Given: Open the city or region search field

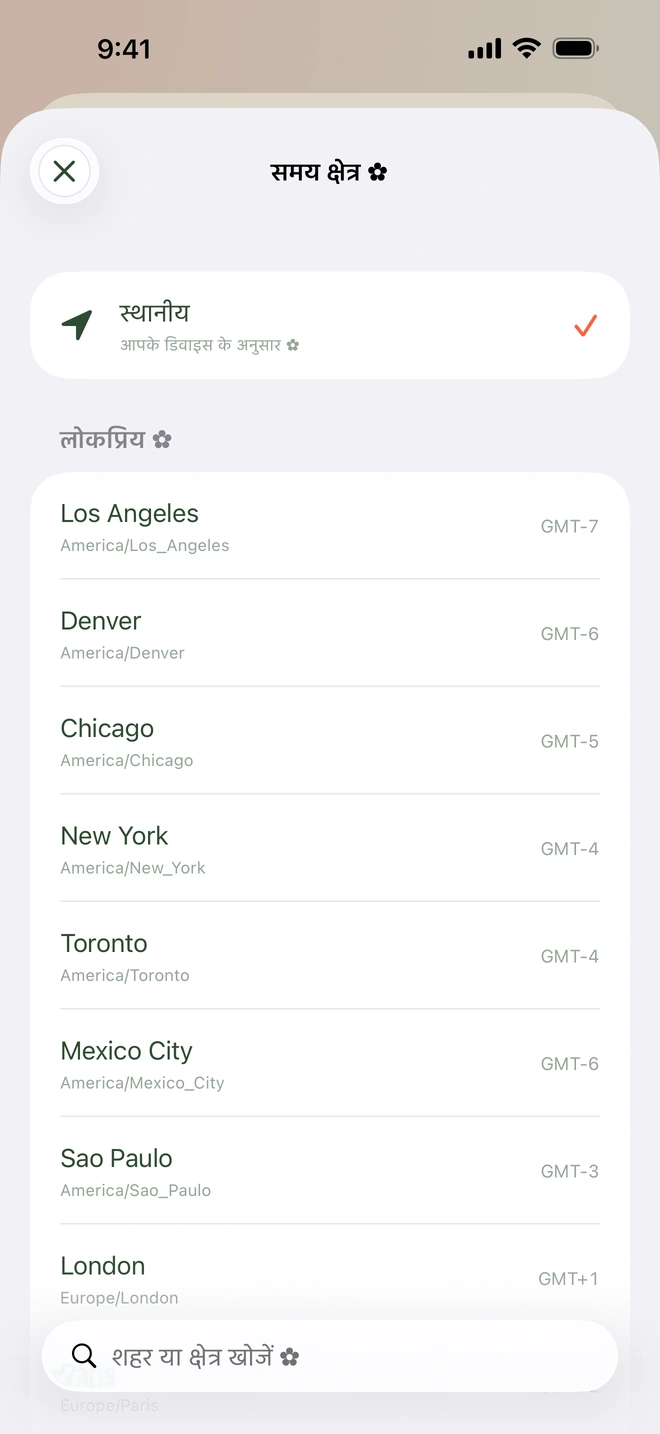Looking at the screenshot, I should tap(330, 1356).
